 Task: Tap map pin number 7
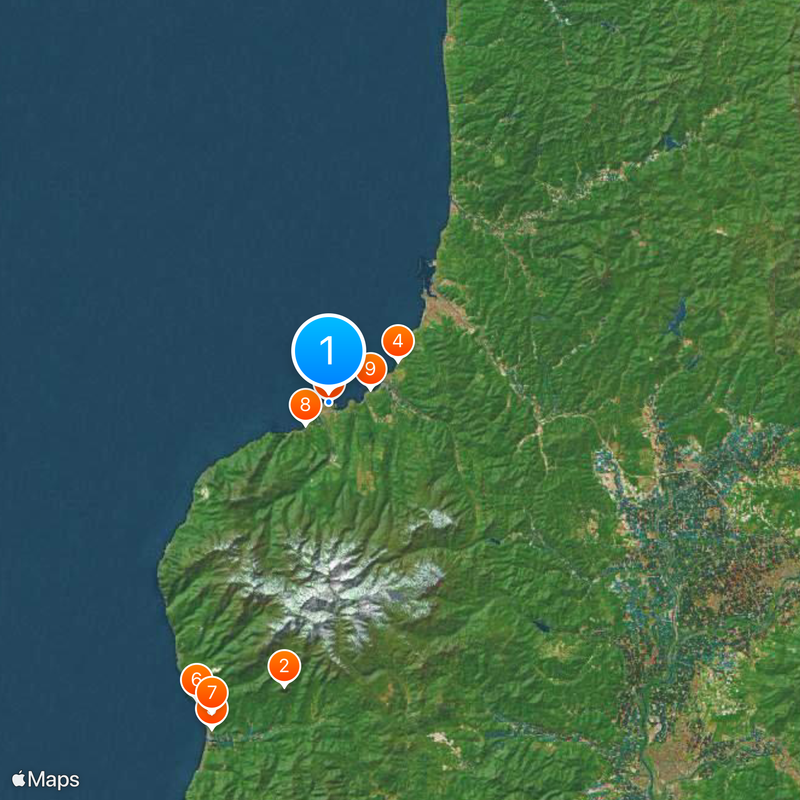tap(211, 692)
